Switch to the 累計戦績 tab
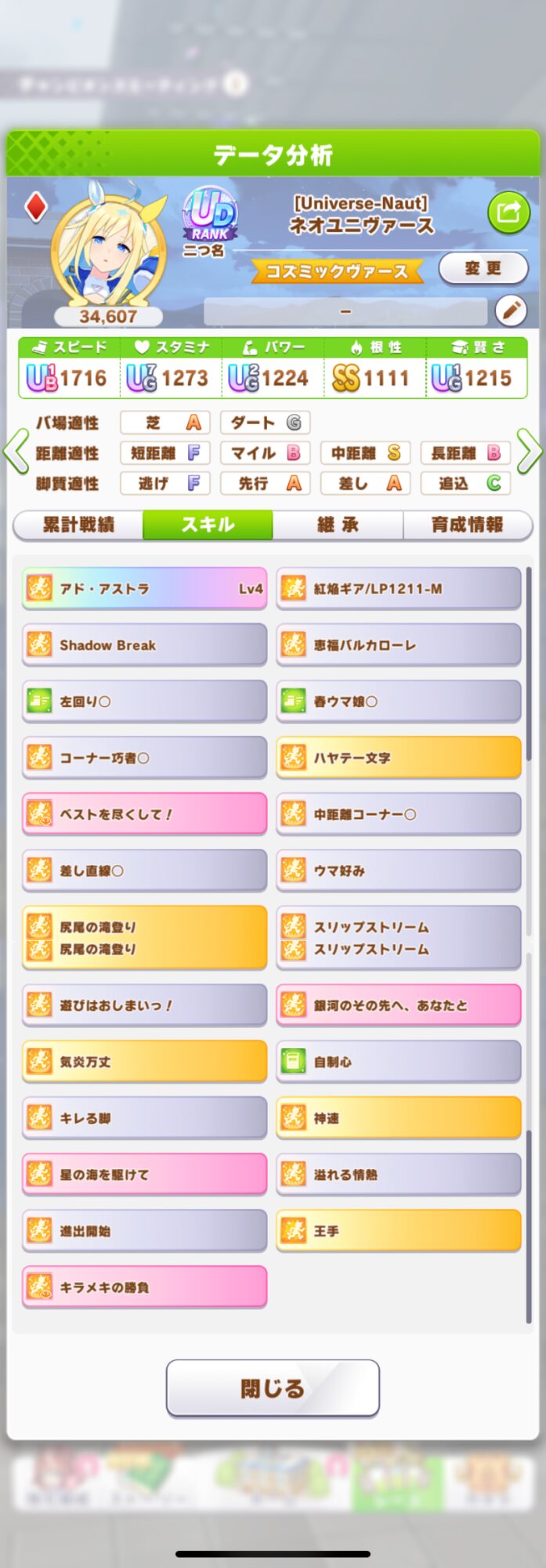The width and height of the screenshot is (546, 1568). [78, 524]
